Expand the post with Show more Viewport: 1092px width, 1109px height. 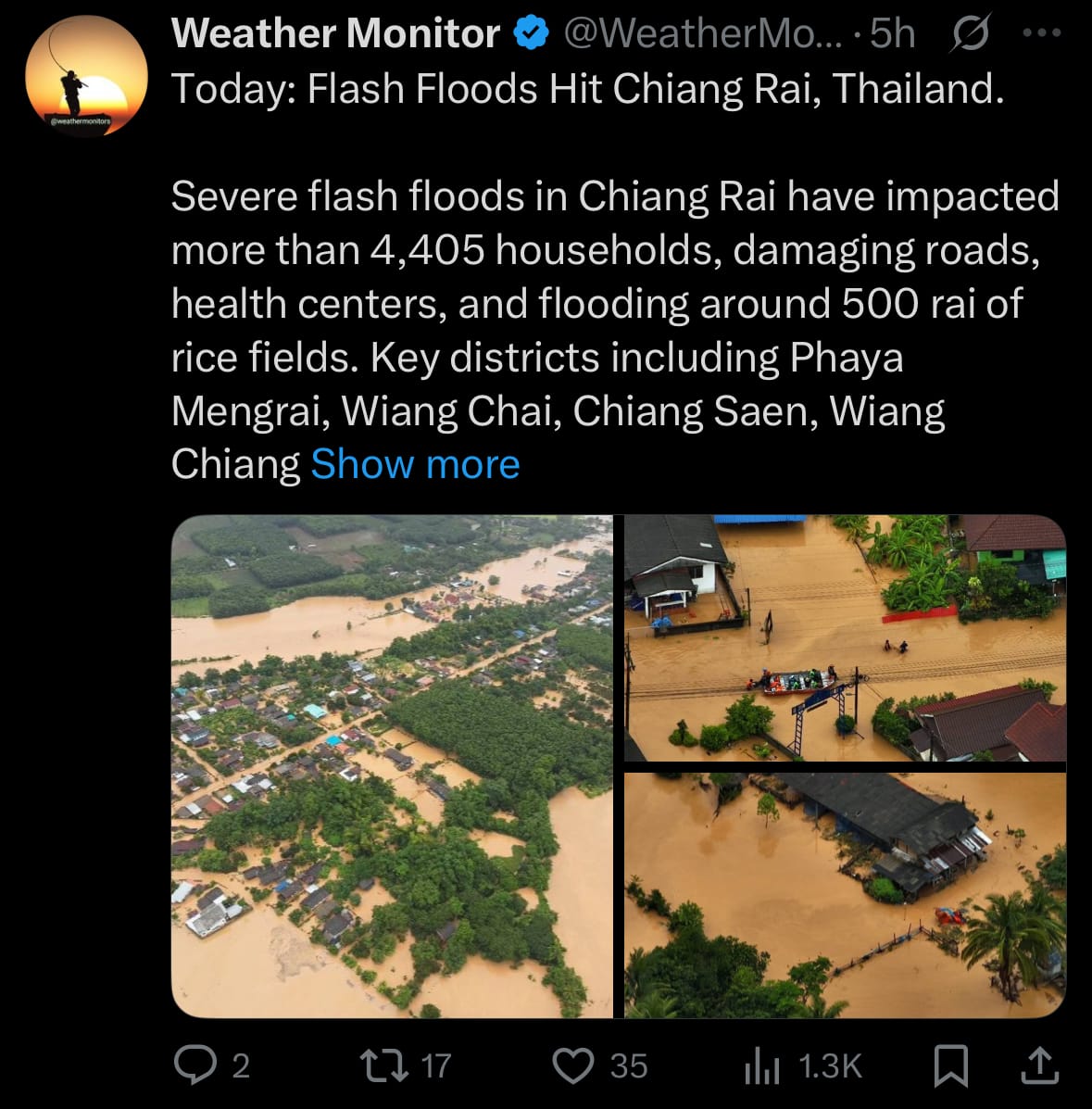click(x=415, y=464)
